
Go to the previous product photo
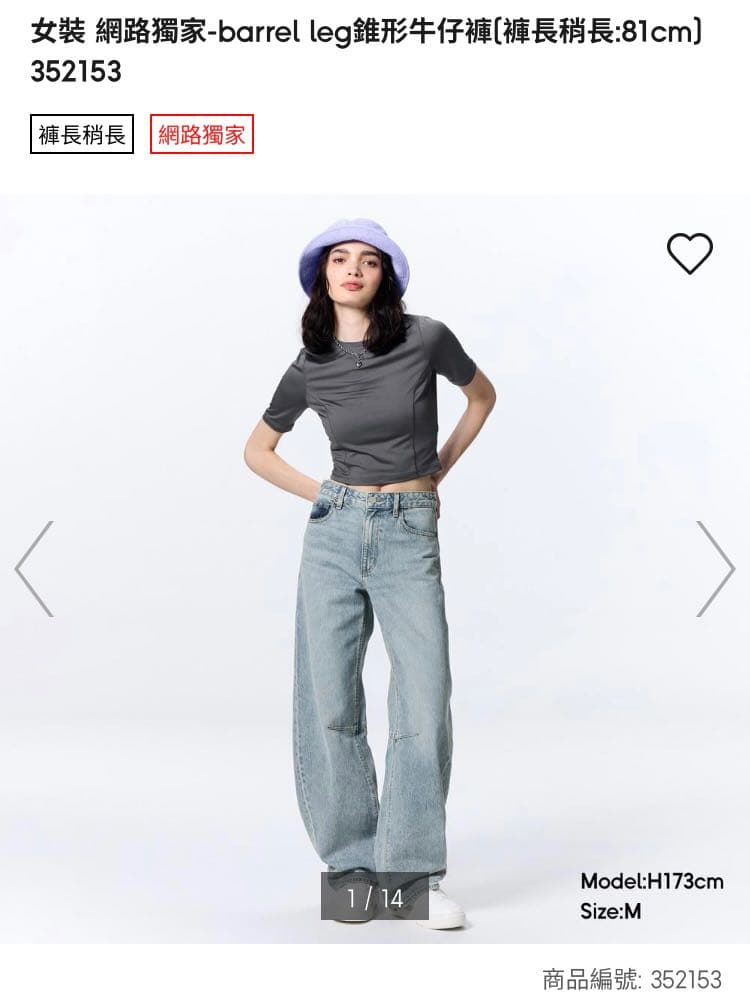(x=34, y=568)
